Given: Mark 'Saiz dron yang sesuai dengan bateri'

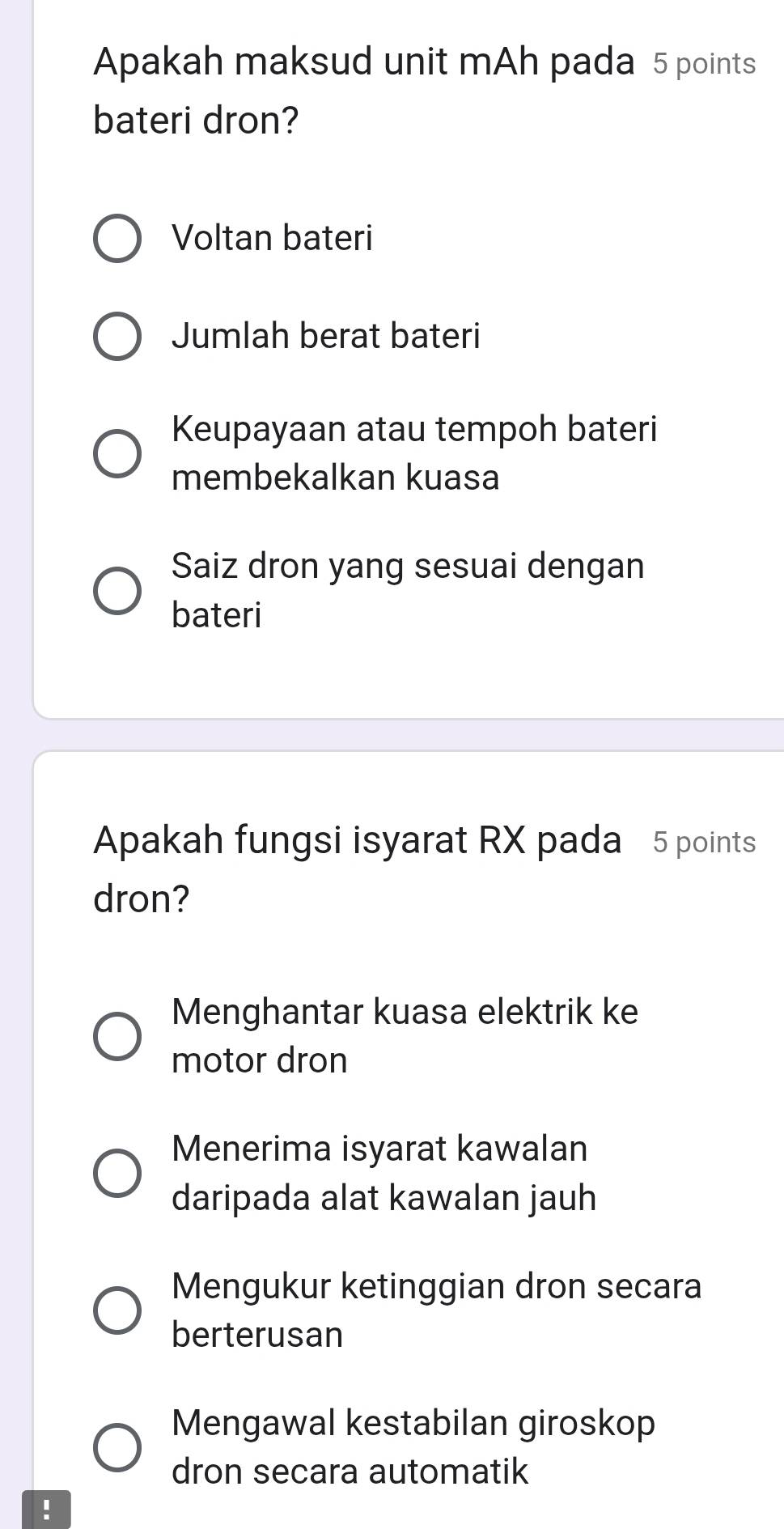Looking at the screenshot, I should [x=118, y=590].
